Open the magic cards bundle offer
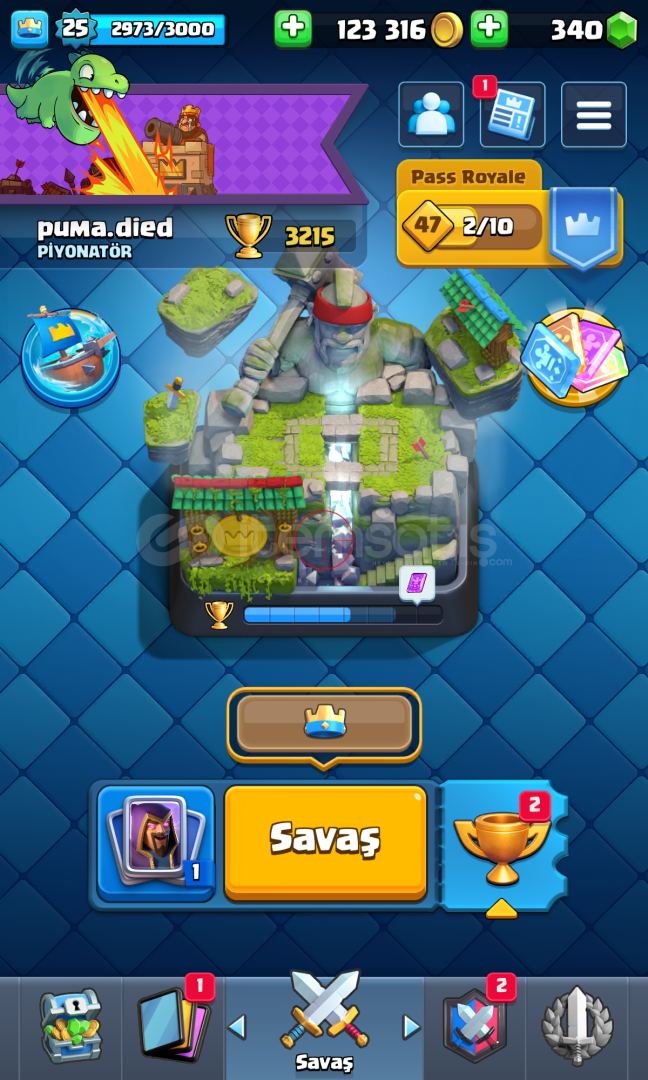The width and height of the screenshot is (648, 1080). pos(574,357)
